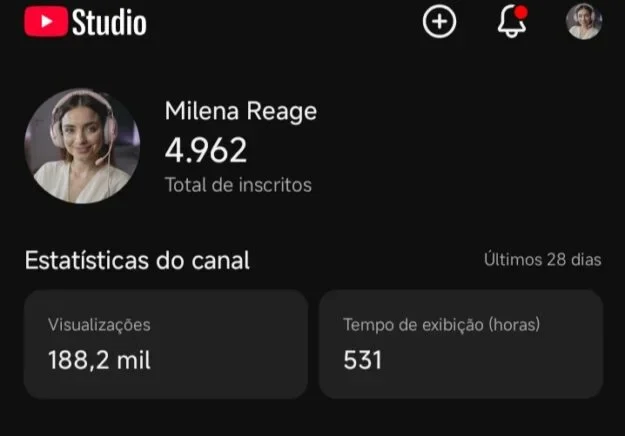Tap the create plus icon

pos(439,22)
